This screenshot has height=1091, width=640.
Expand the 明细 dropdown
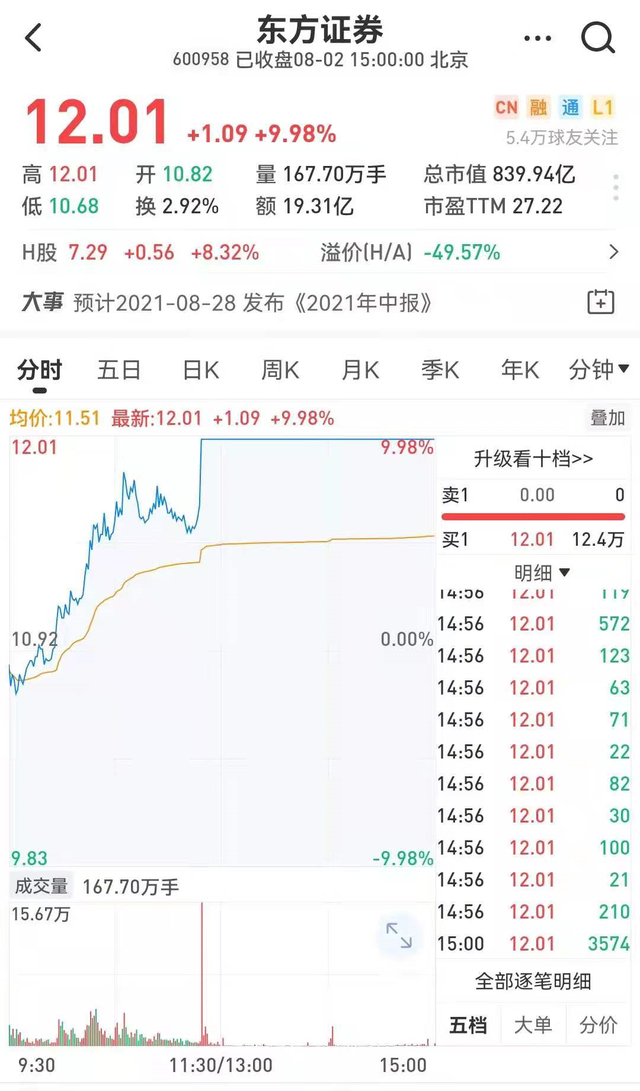(543, 573)
